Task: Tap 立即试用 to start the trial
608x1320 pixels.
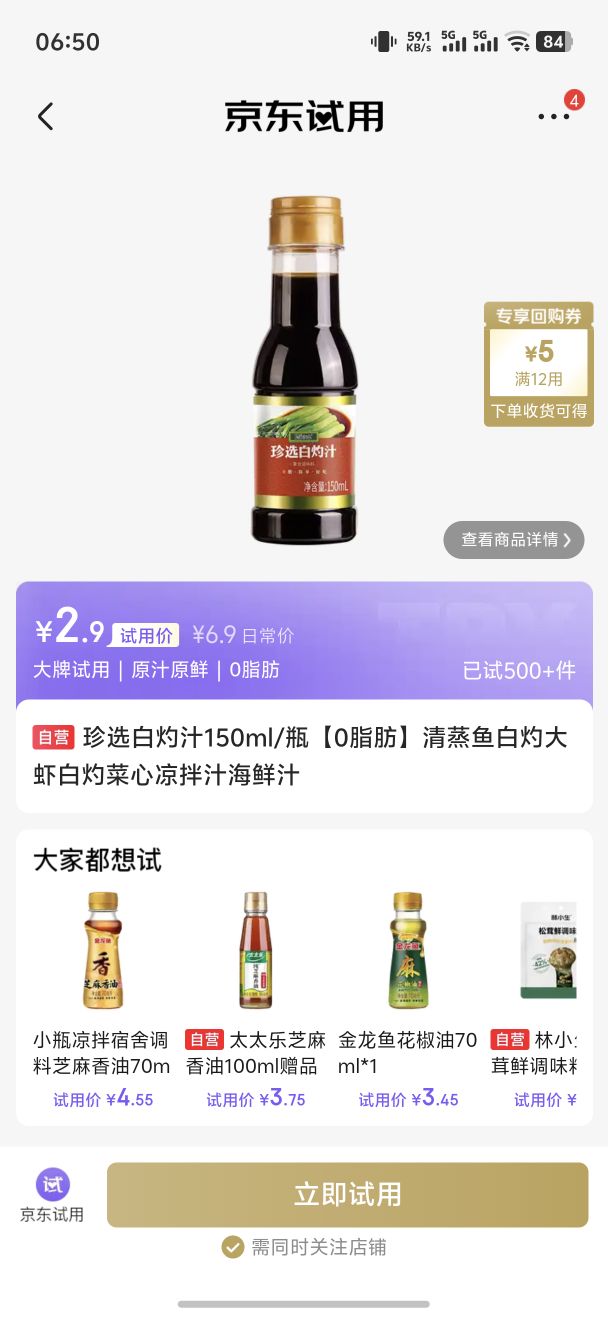Action: tap(347, 1194)
